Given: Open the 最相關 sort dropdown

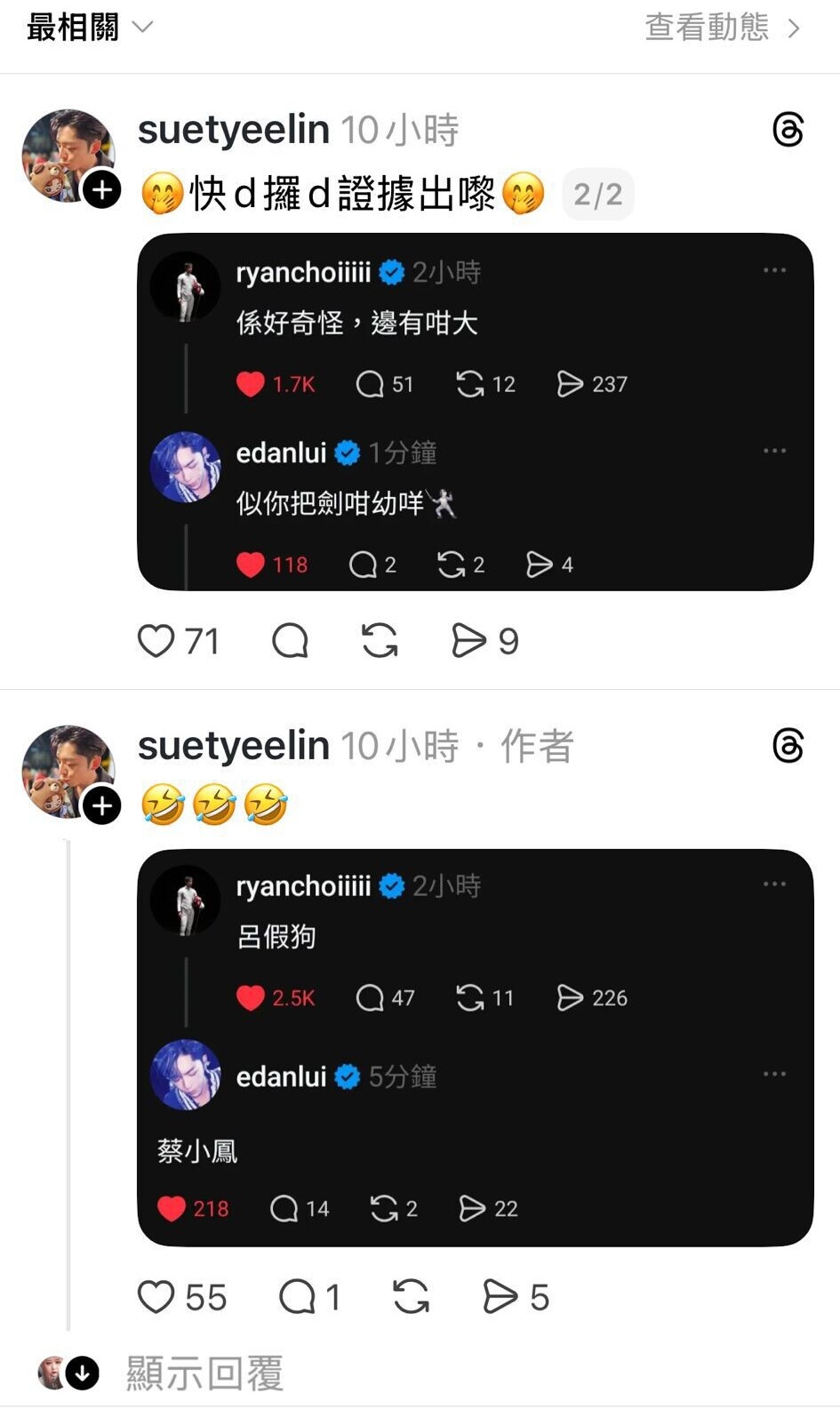Looking at the screenshot, I should click(x=90, y=28).
